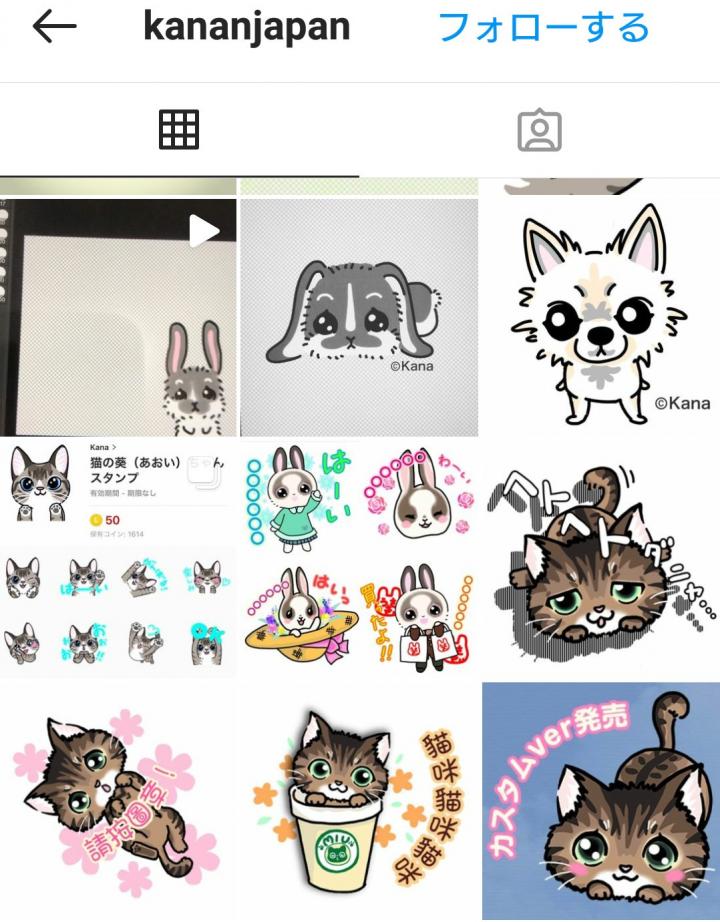Open the cat with pink flowers post
The width and height of the screenshot is (720, 922).
pos(118,800)
